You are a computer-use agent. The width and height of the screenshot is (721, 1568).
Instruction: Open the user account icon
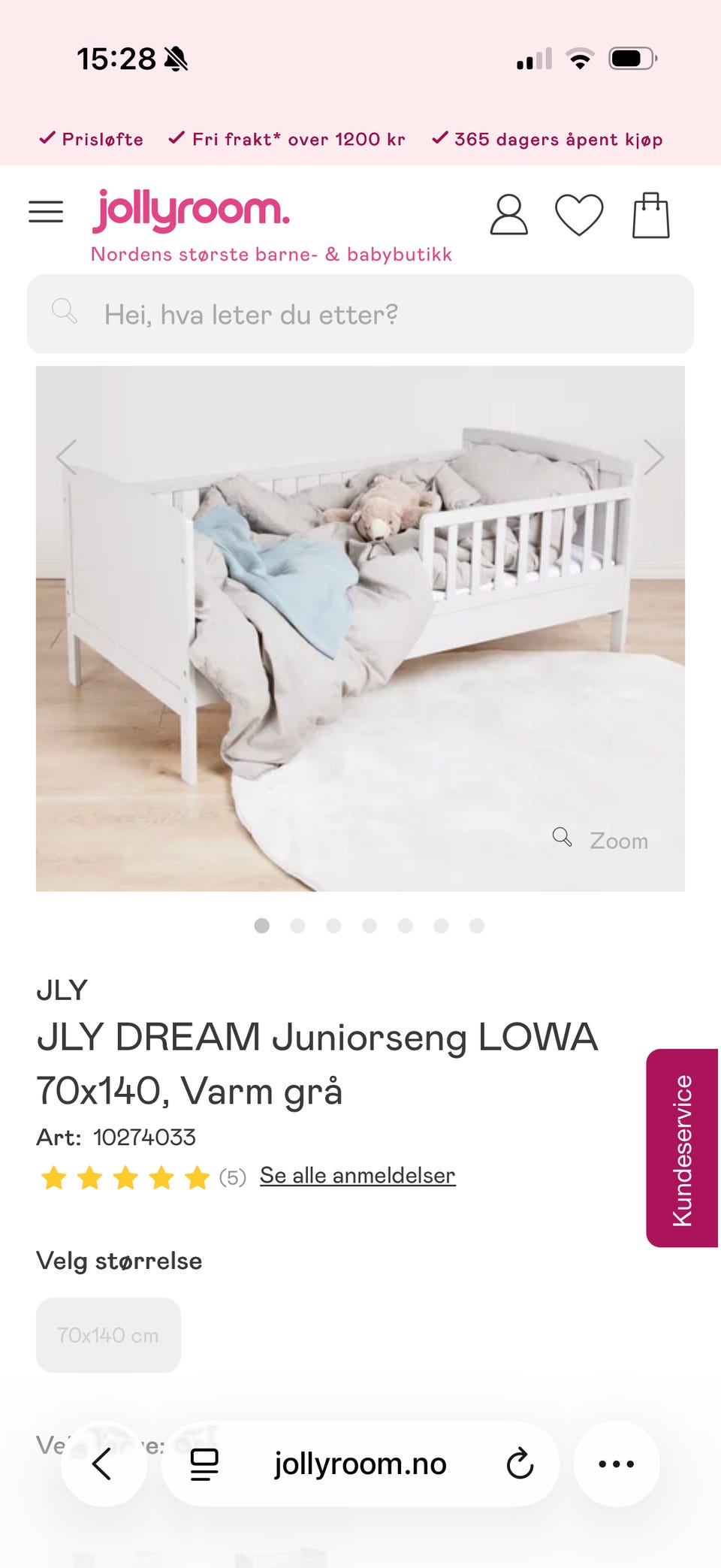click(x=509, y=215)
